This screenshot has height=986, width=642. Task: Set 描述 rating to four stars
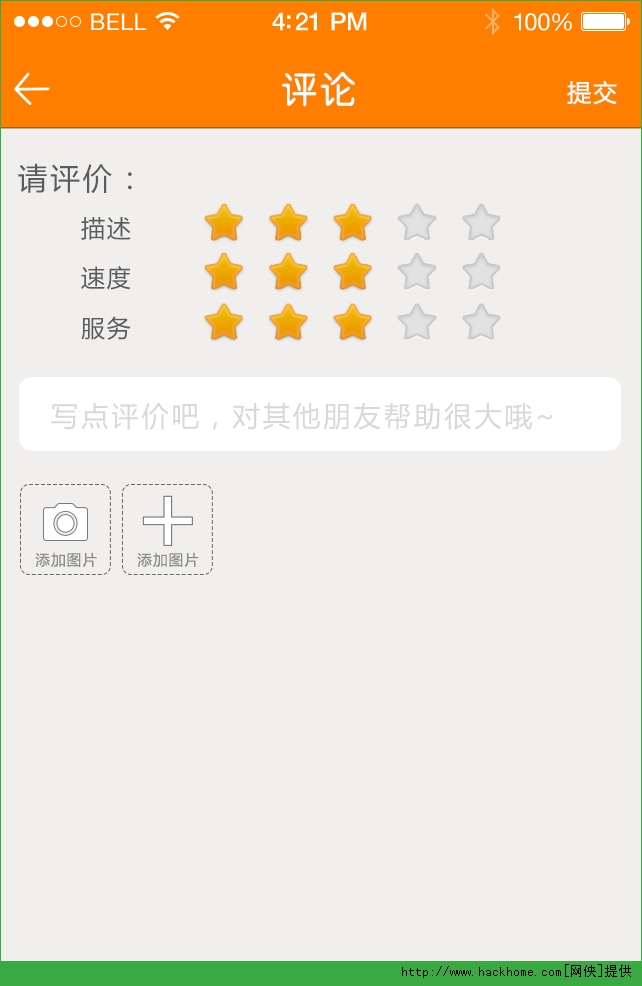point(416,223)
